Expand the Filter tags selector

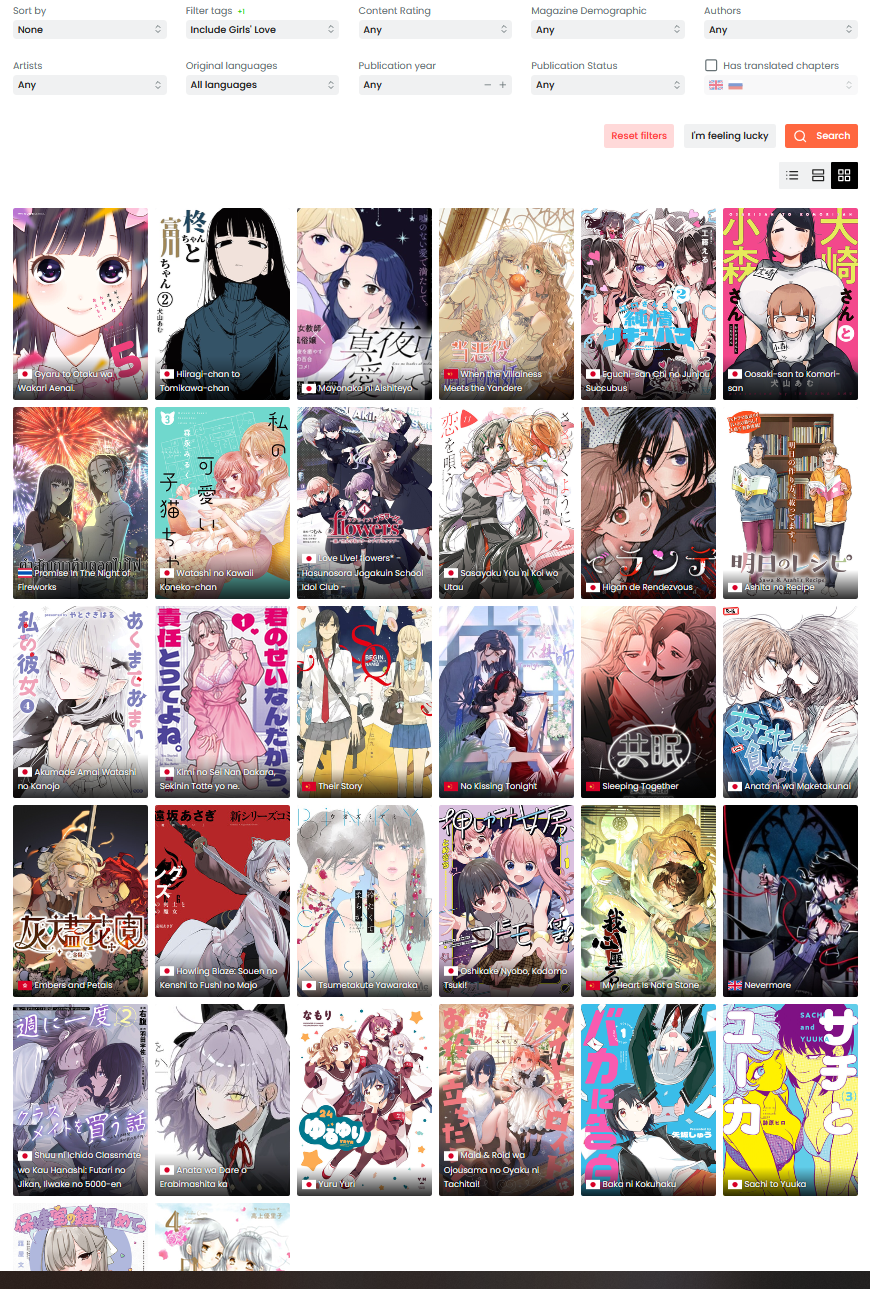pyautogui.click(x=262, y=30)
